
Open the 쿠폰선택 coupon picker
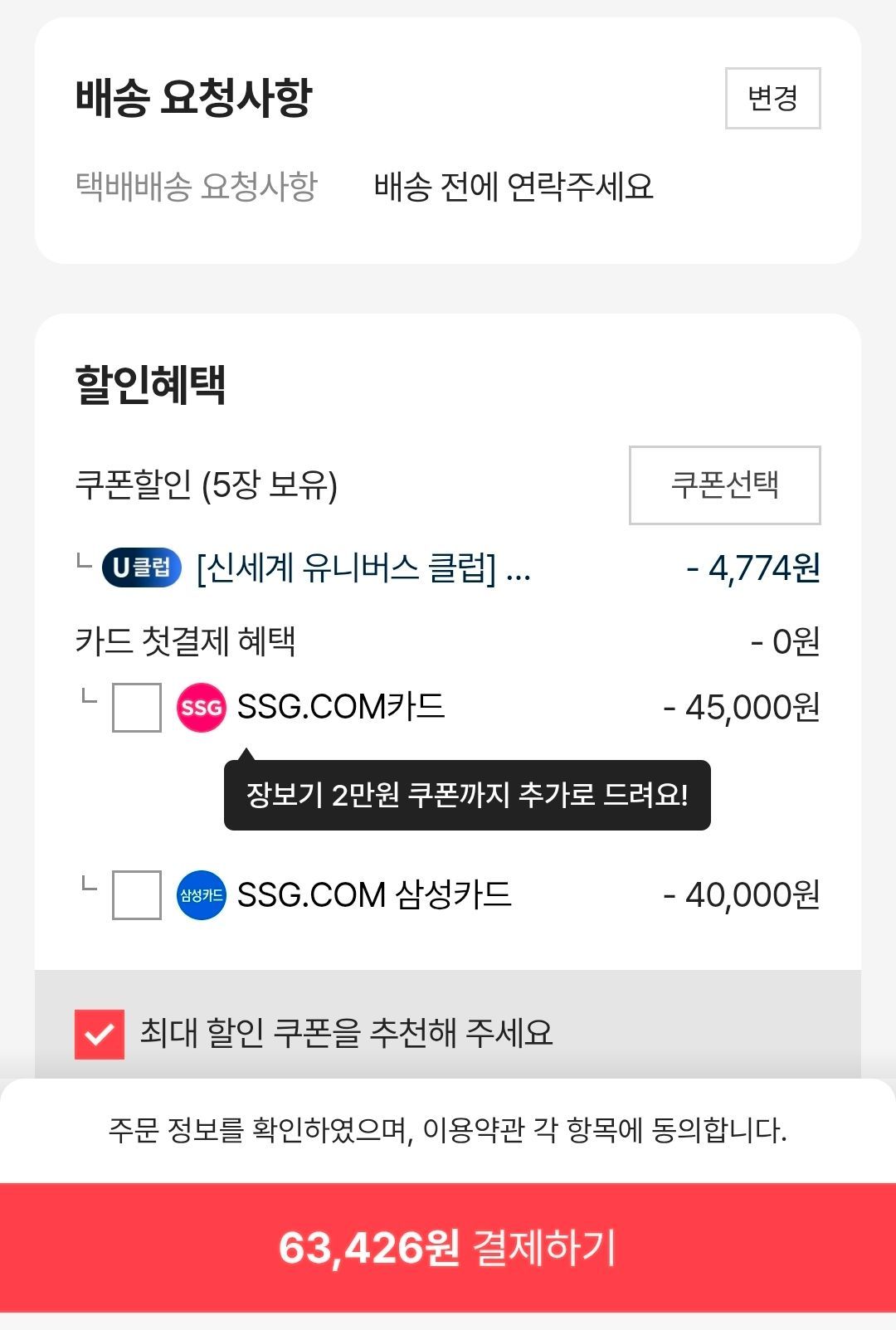[724, 485]
